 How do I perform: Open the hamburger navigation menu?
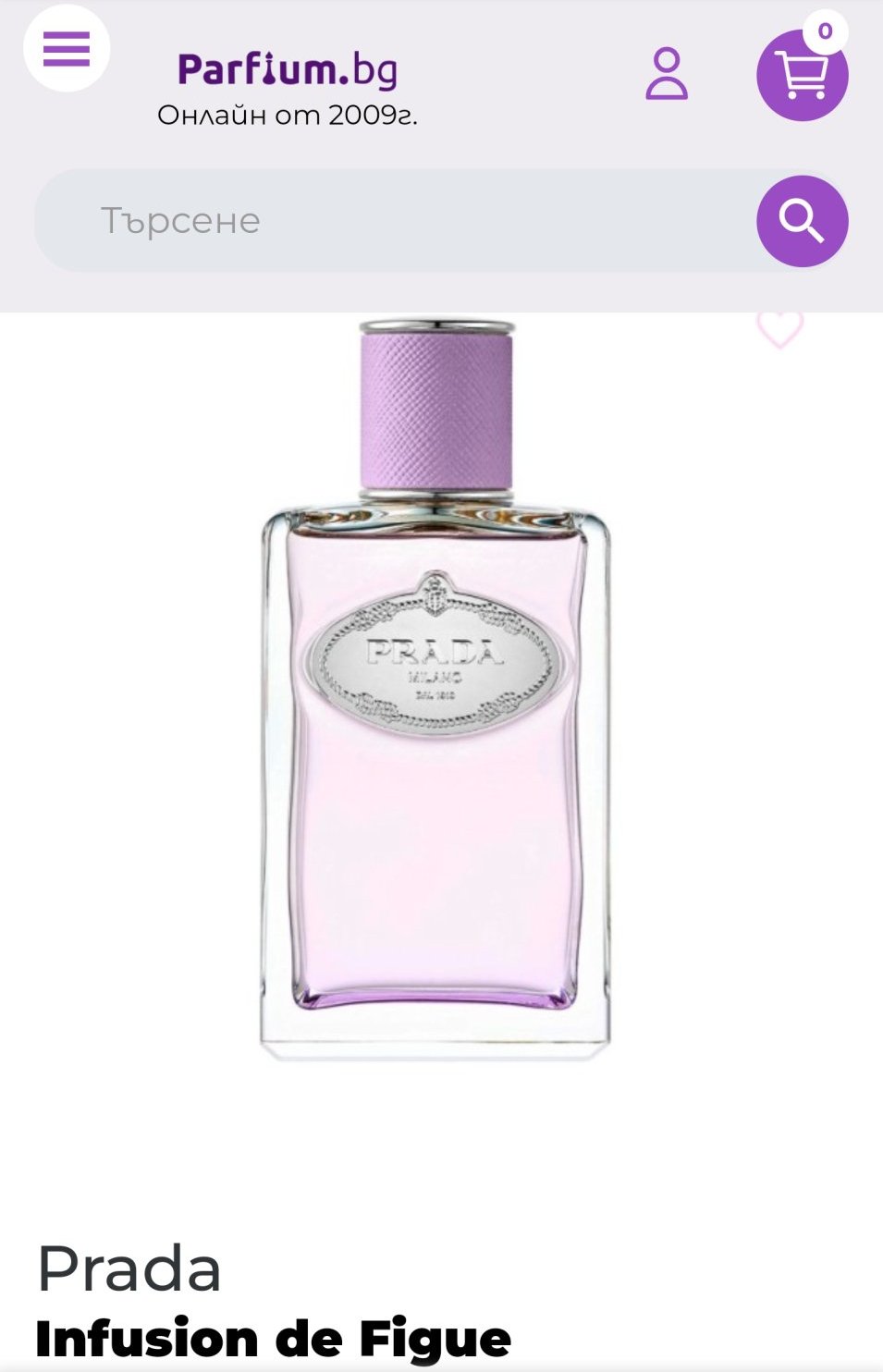pyautogui.click(x=67, y=49)
